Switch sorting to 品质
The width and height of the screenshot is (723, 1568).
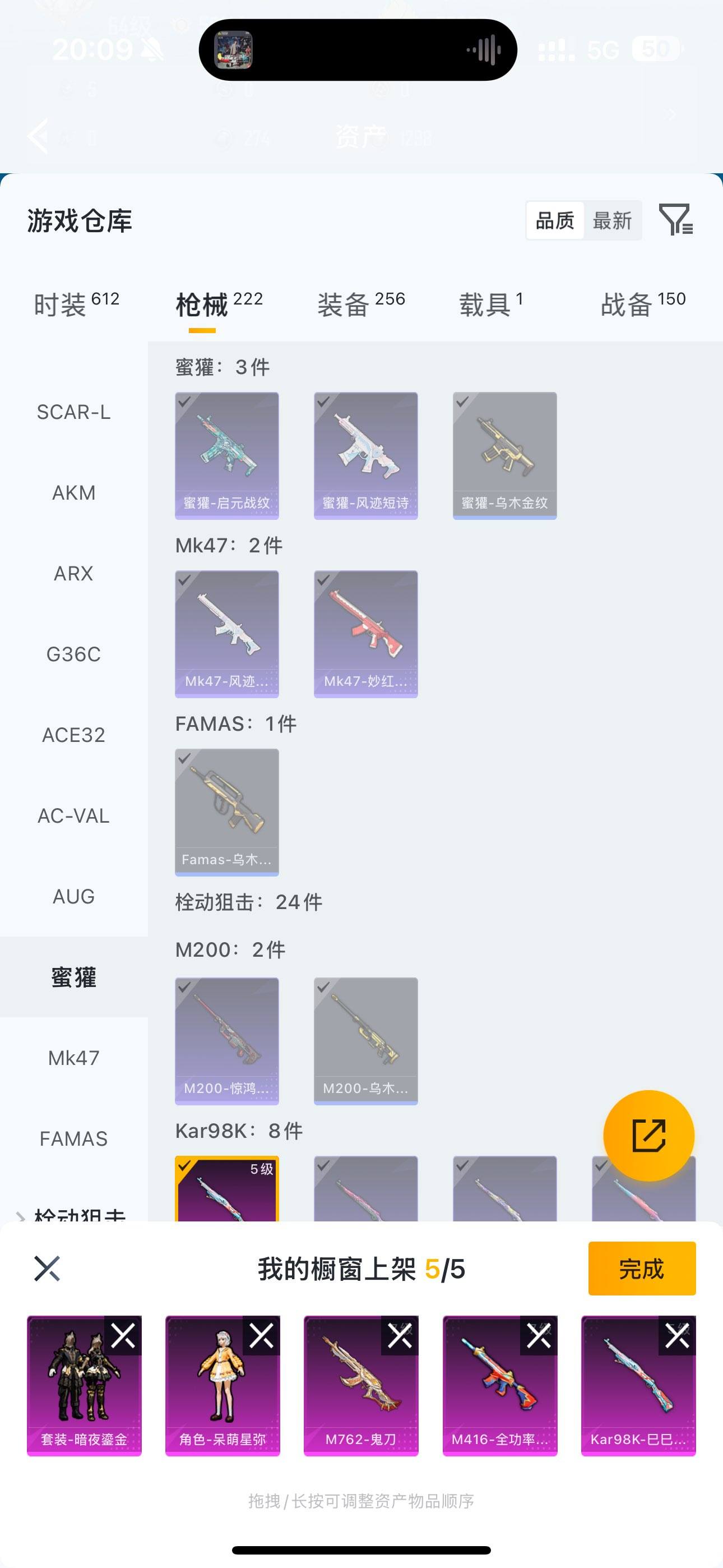click(x=554, y=220)
